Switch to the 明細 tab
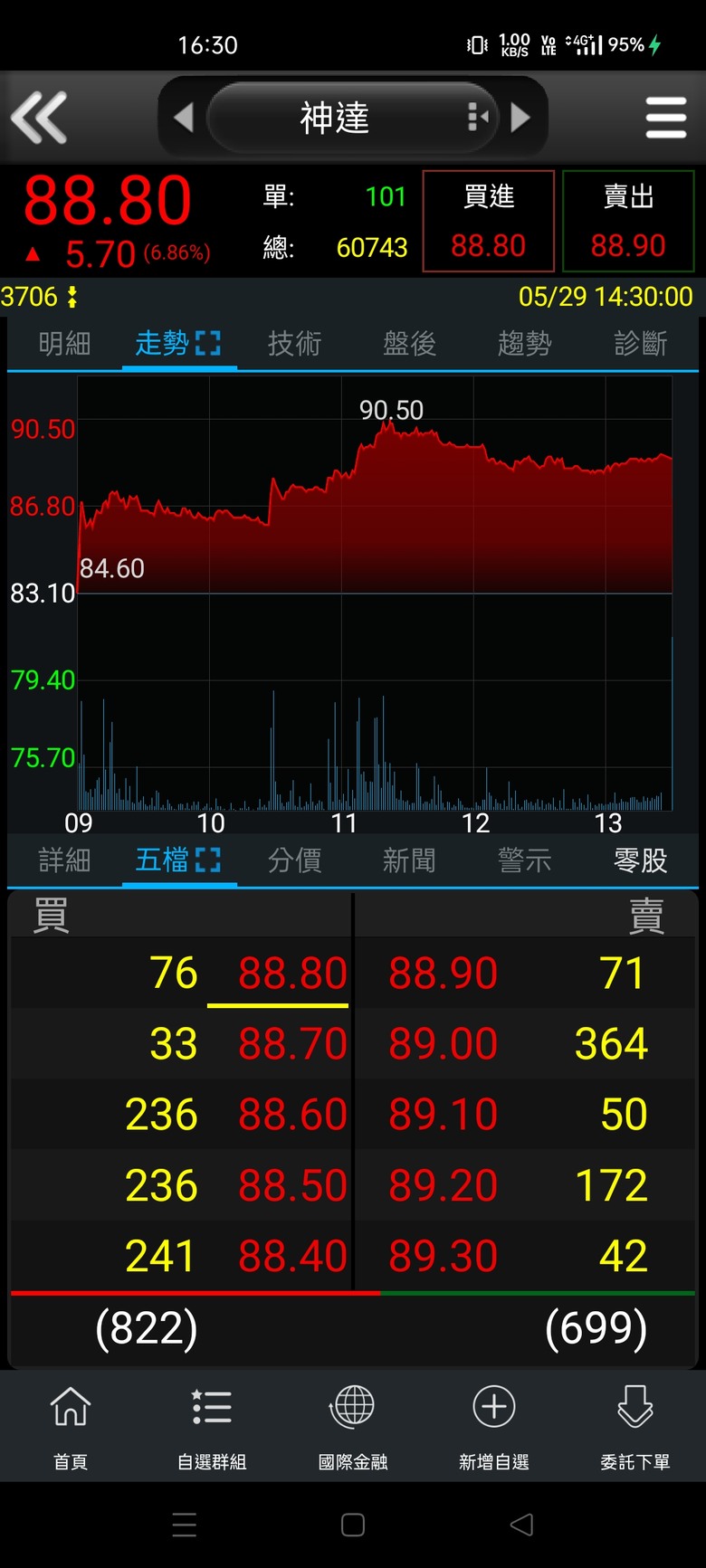Viewport: 706px width, 1568px height. (64, 343)
